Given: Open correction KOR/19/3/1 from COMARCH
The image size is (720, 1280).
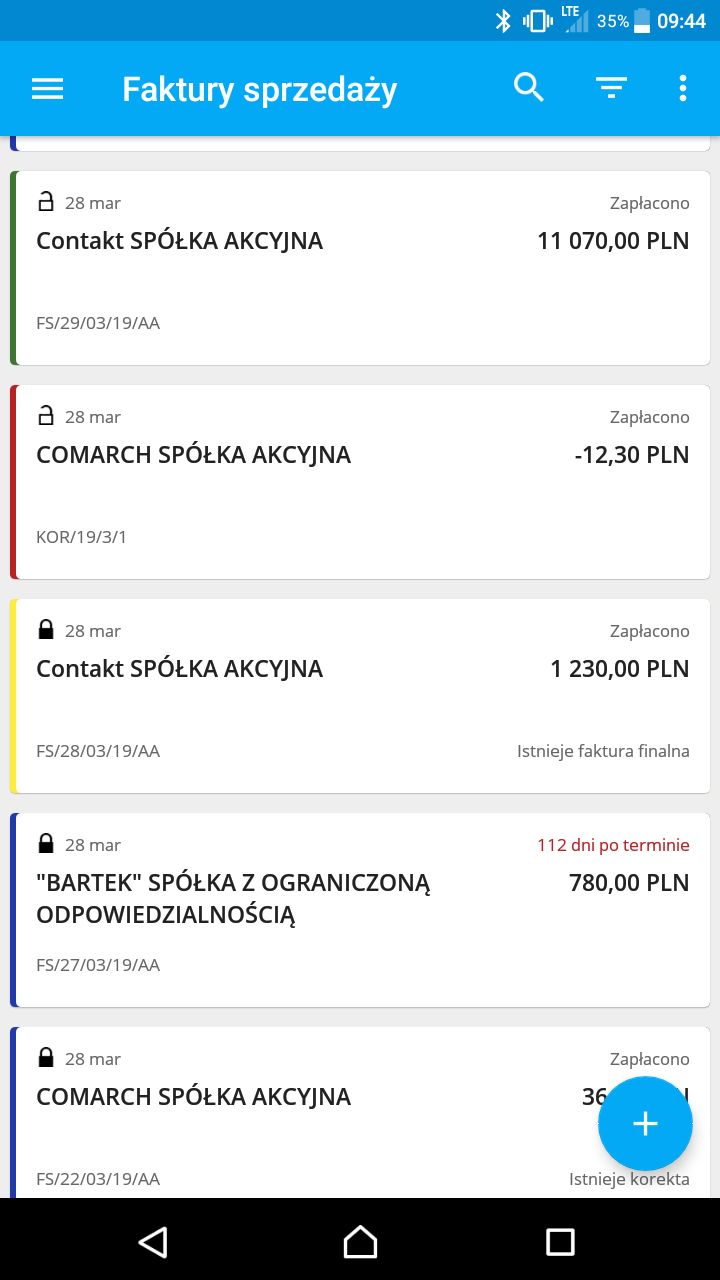Looking at the screenshot, I should point(360,482).
